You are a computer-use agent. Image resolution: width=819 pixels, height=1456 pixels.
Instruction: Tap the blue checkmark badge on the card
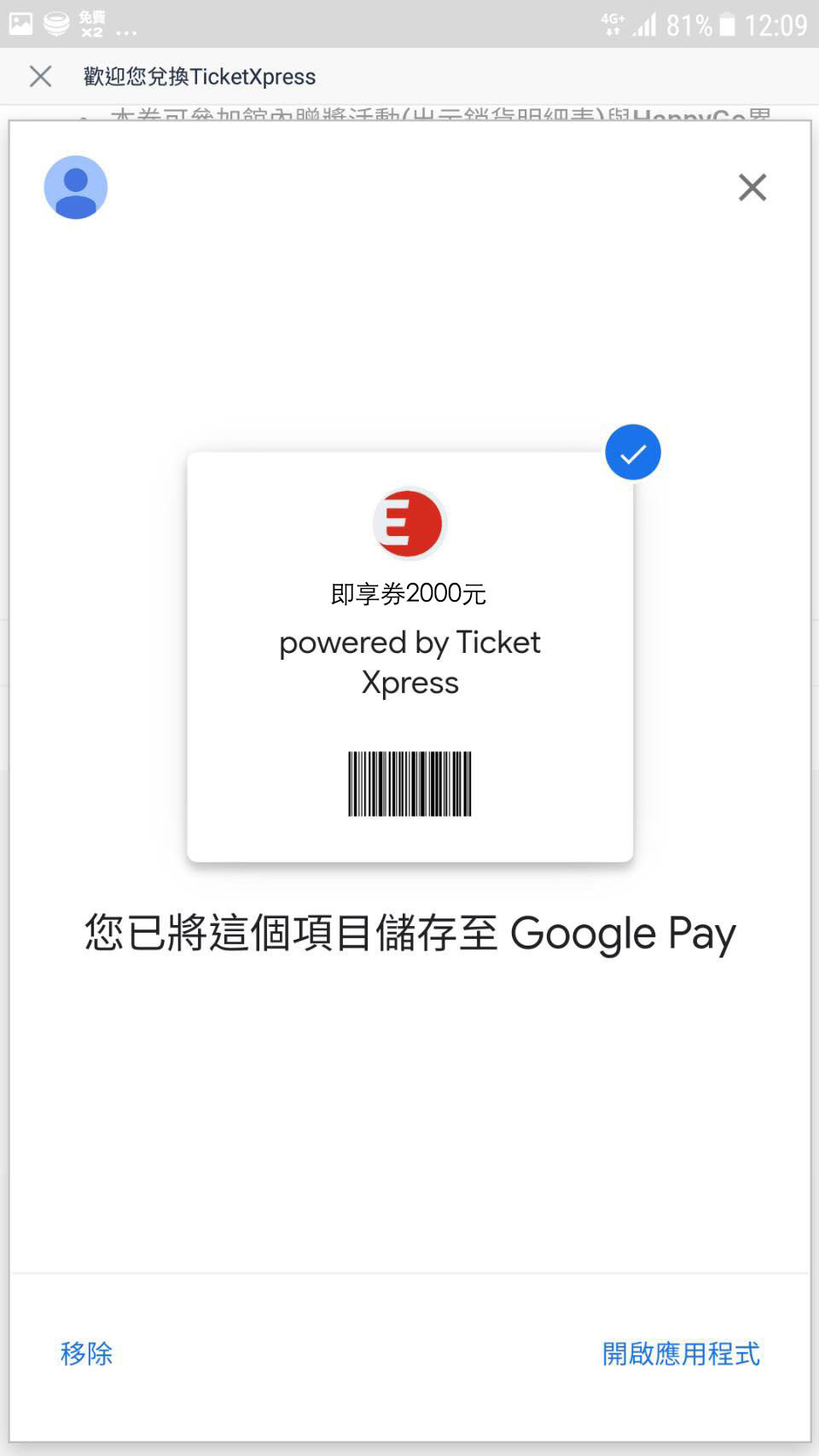tap(632, 452)
